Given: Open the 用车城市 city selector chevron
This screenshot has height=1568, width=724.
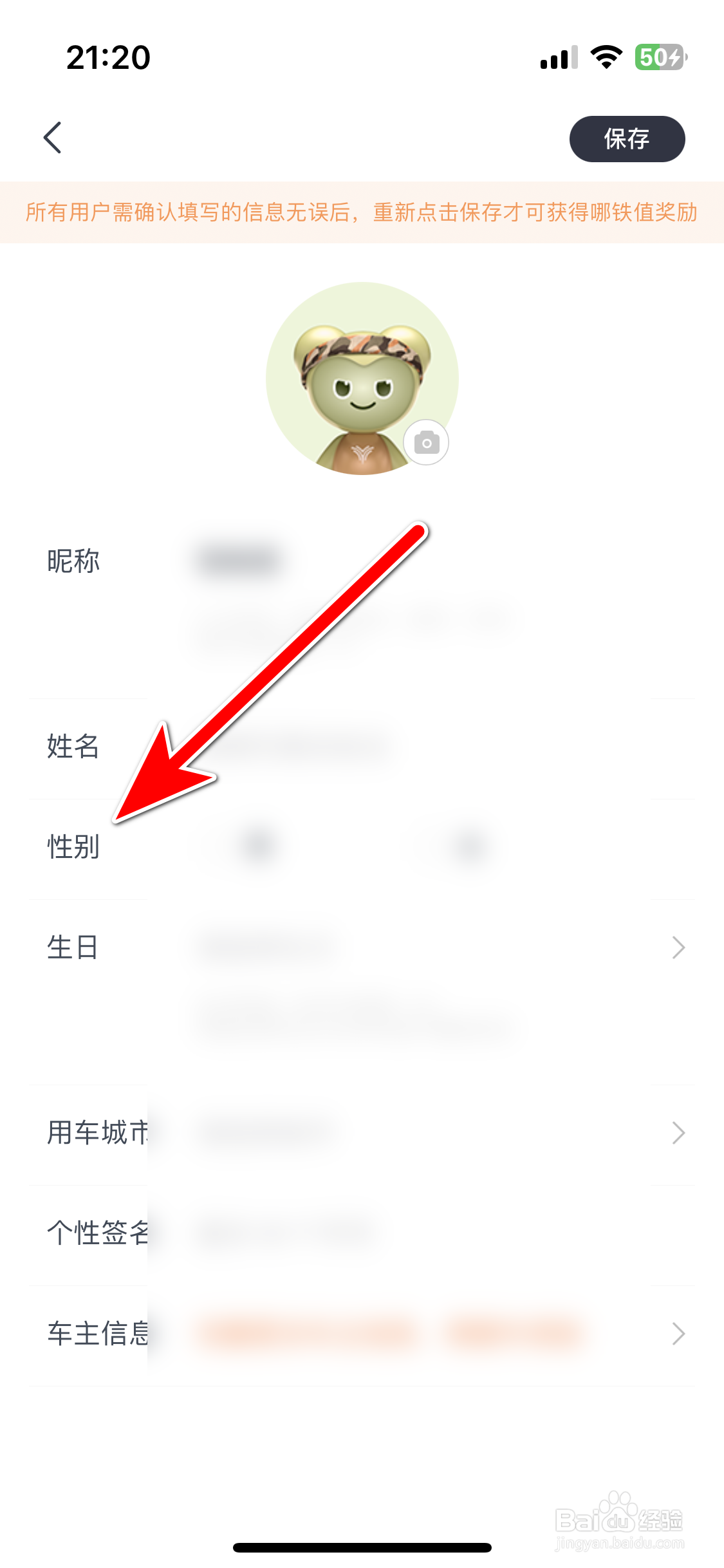Looking at the screenshot, I should (x=678, y=1133).
